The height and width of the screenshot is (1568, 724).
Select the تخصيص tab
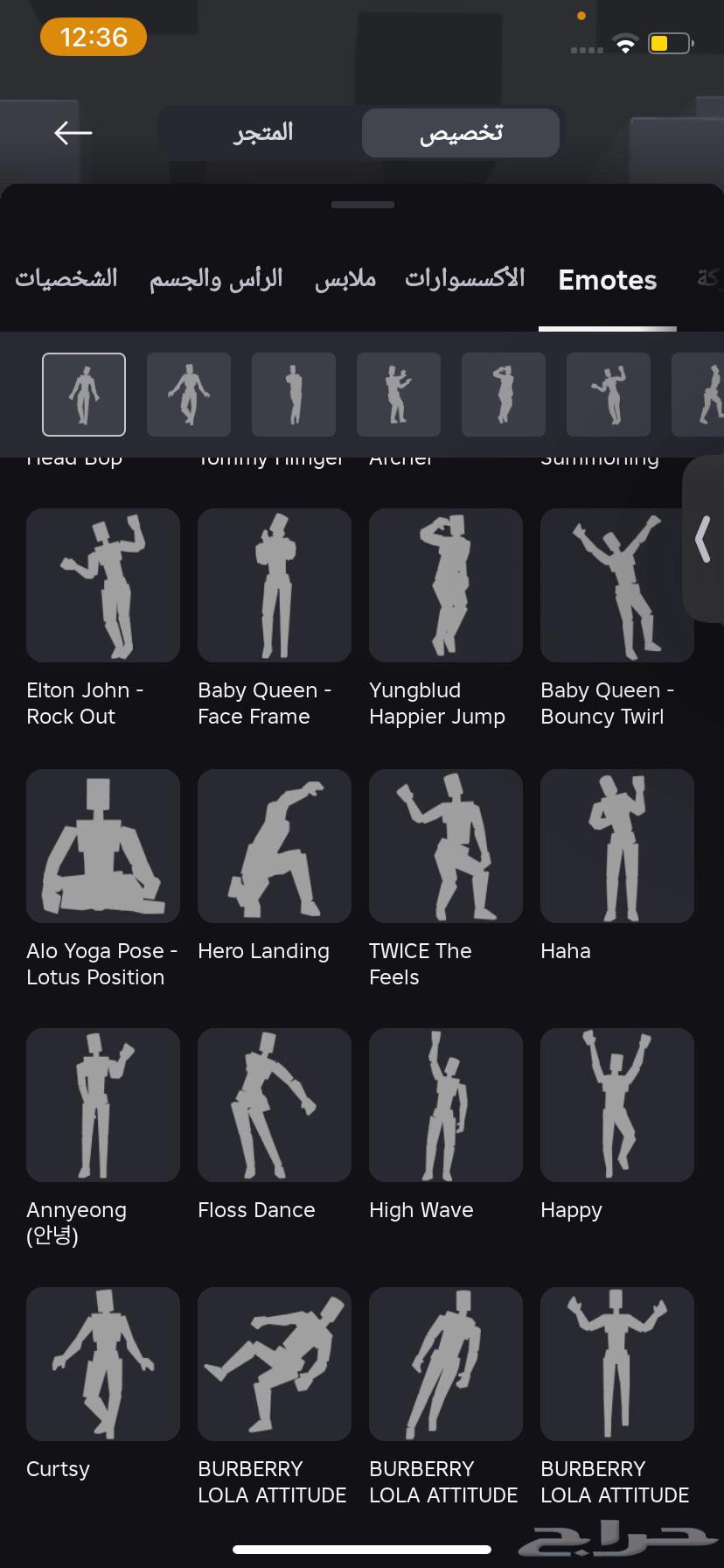pyautogui.click(x=461, y=133)
